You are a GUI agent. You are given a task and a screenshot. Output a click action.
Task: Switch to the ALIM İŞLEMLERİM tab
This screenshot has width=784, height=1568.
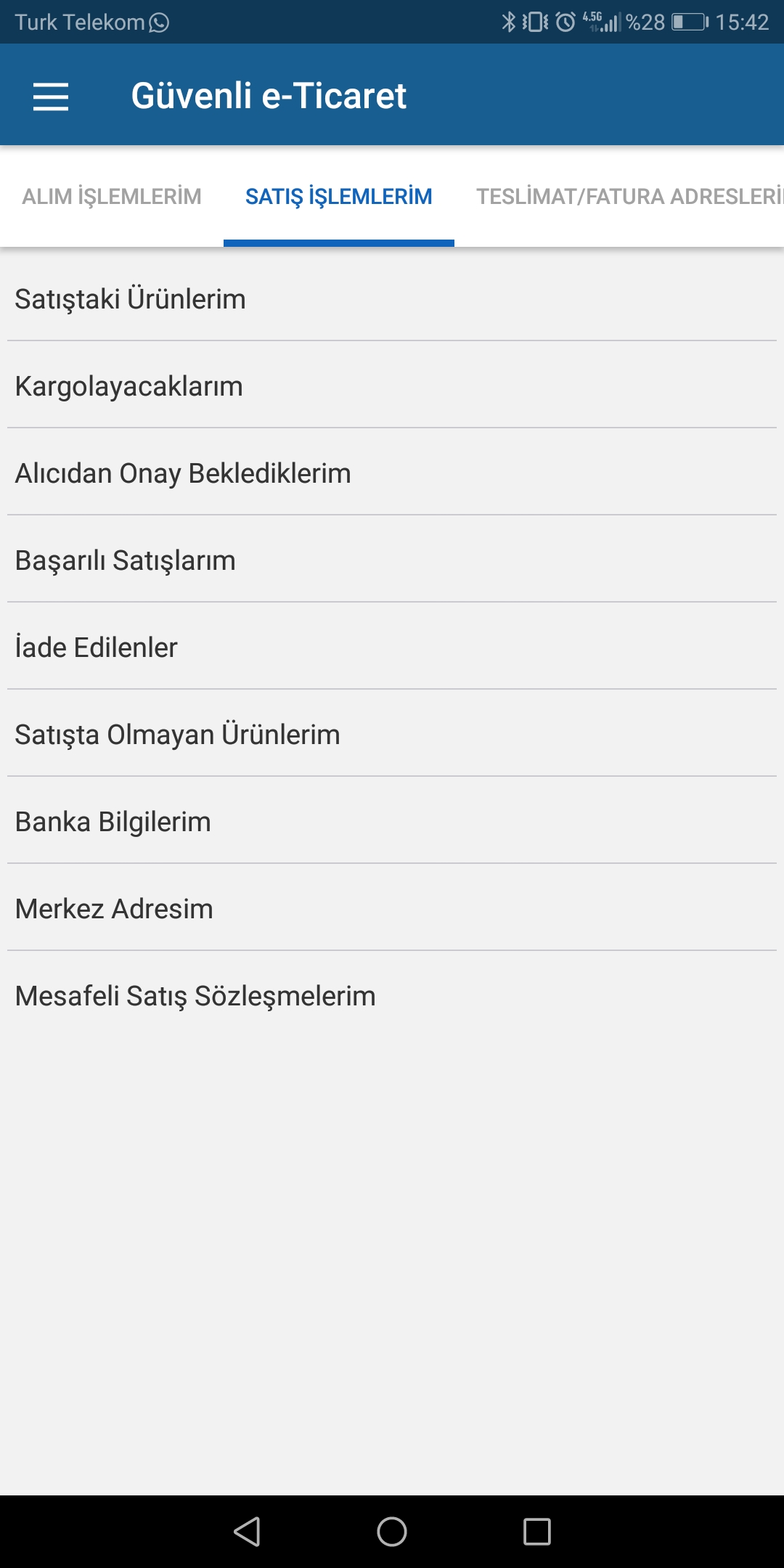click(112, 197)
